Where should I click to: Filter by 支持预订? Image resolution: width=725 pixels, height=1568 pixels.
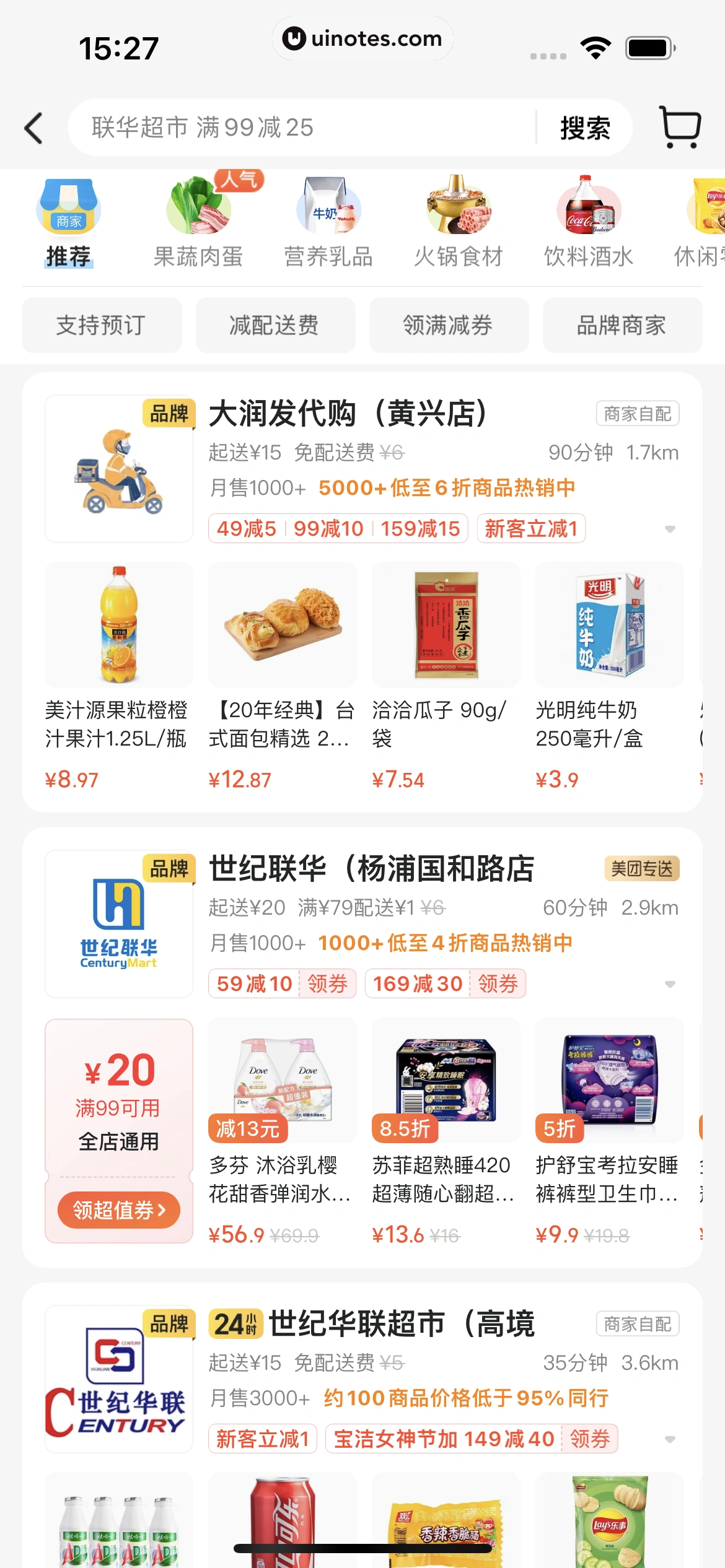(102, 325)
